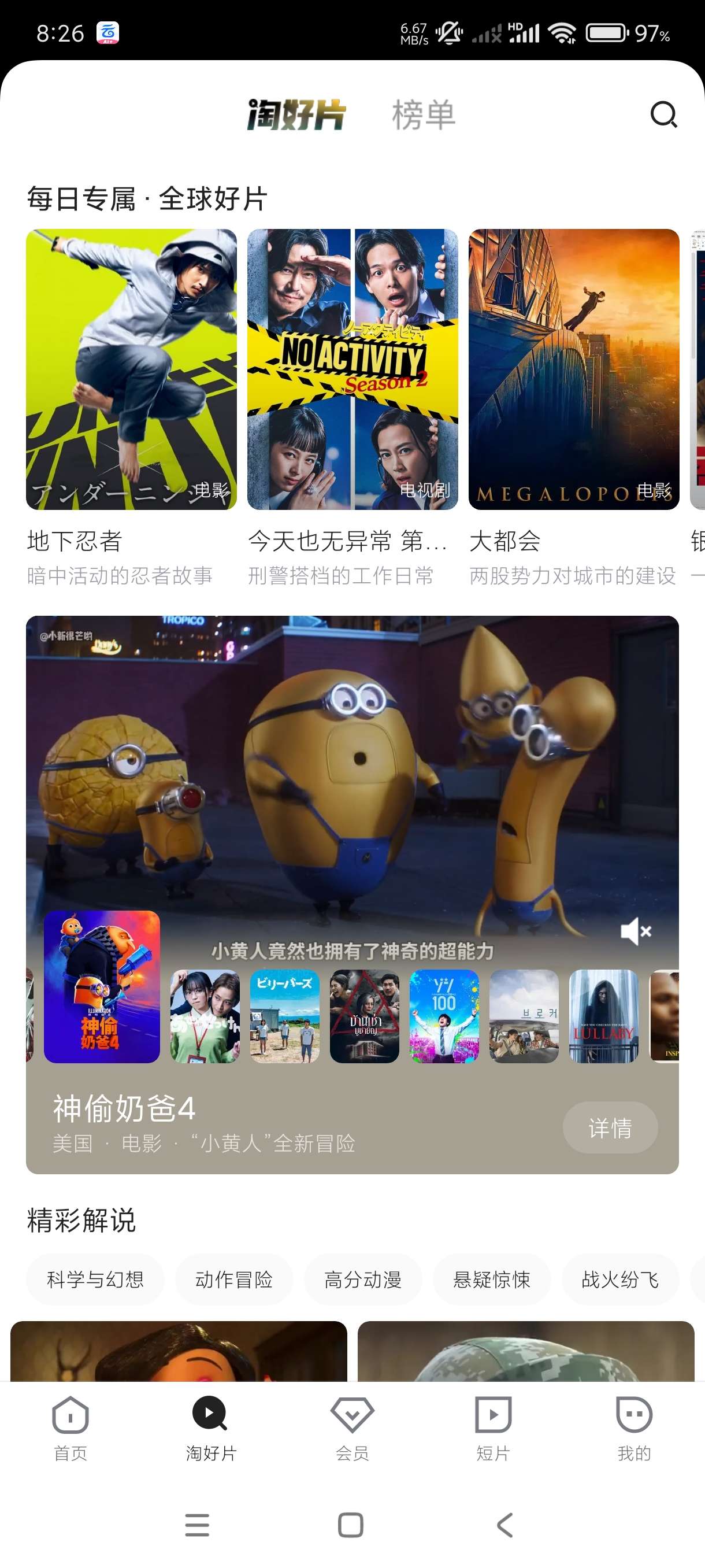Filter by 动作冒险 category

click(x=233, y=1279)
